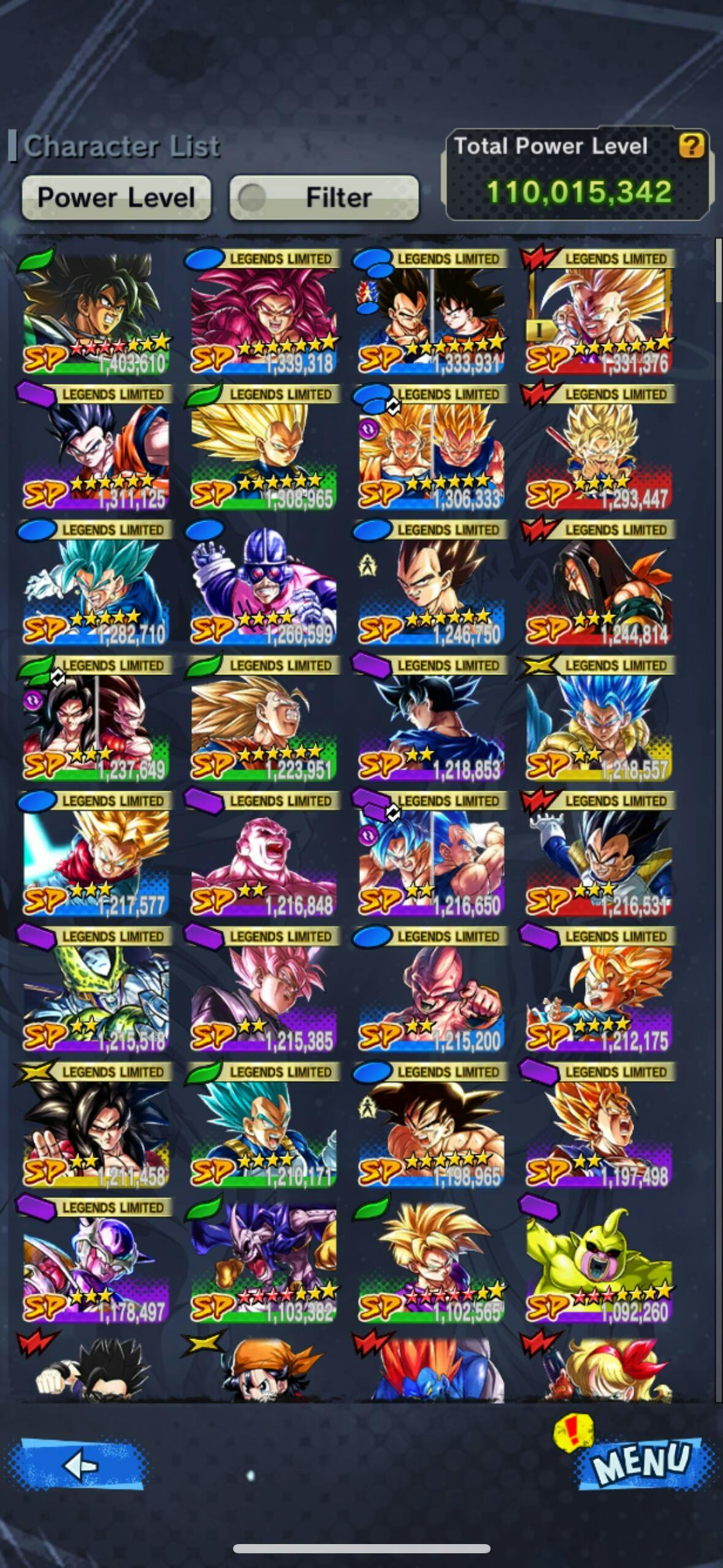Tap the character card showing 1,293,447
The width and height of the screenshot is (723, 1568).
click(599, 447)
